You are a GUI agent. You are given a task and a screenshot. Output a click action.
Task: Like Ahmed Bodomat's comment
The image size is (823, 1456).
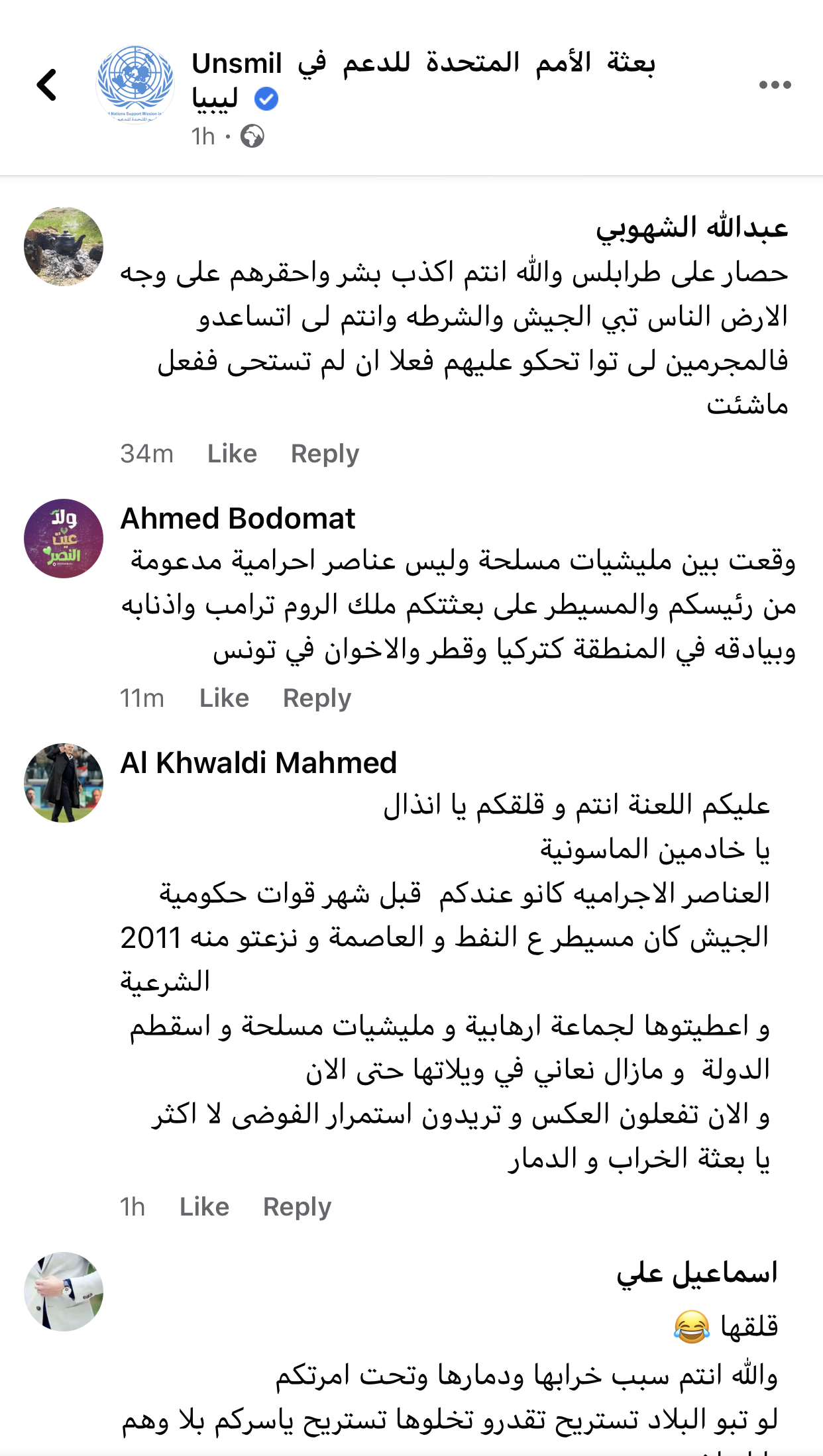pyautogui.click(x=224, y=698)
